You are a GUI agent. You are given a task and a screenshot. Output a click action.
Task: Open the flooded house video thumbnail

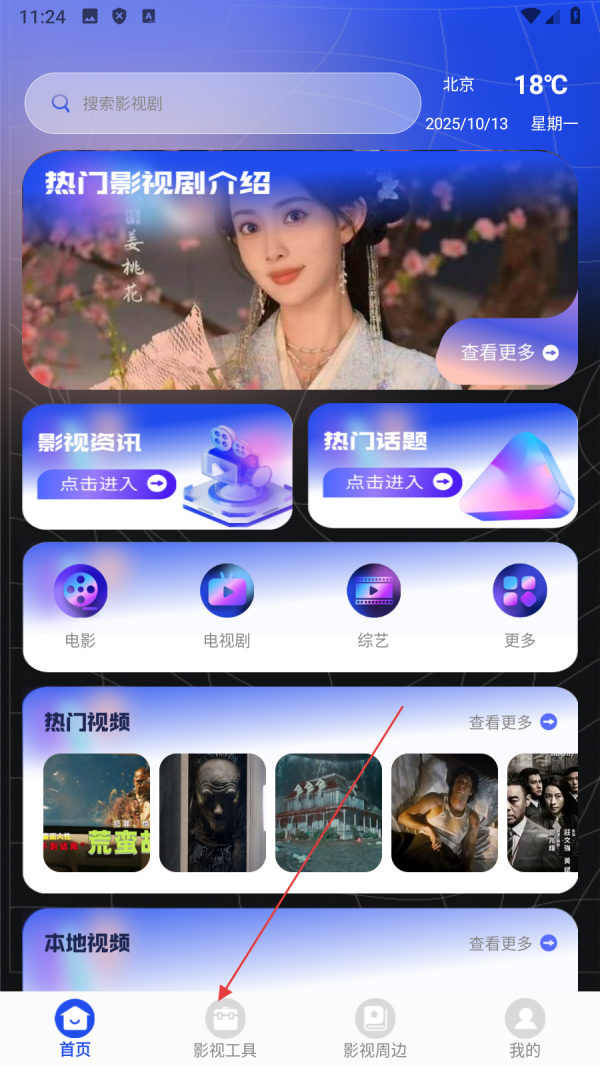click(328, 812)
